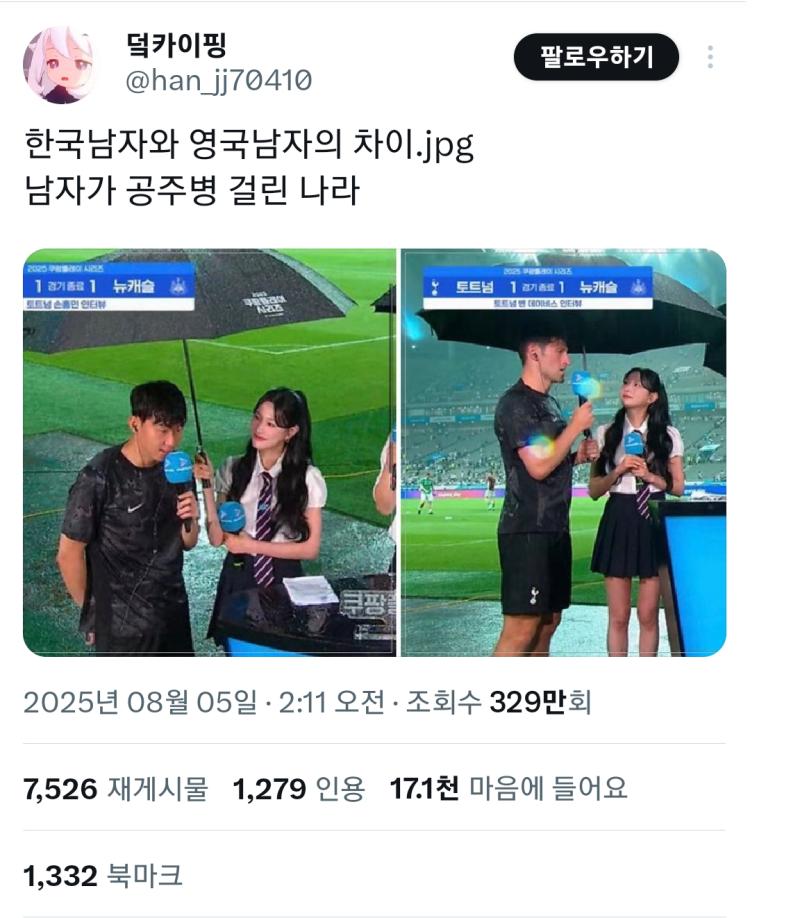View the 17.1천 마음에 들어요 likes list
Image resolution: width=800 pixels, height=918 pixels.
(x=508, y=789)
